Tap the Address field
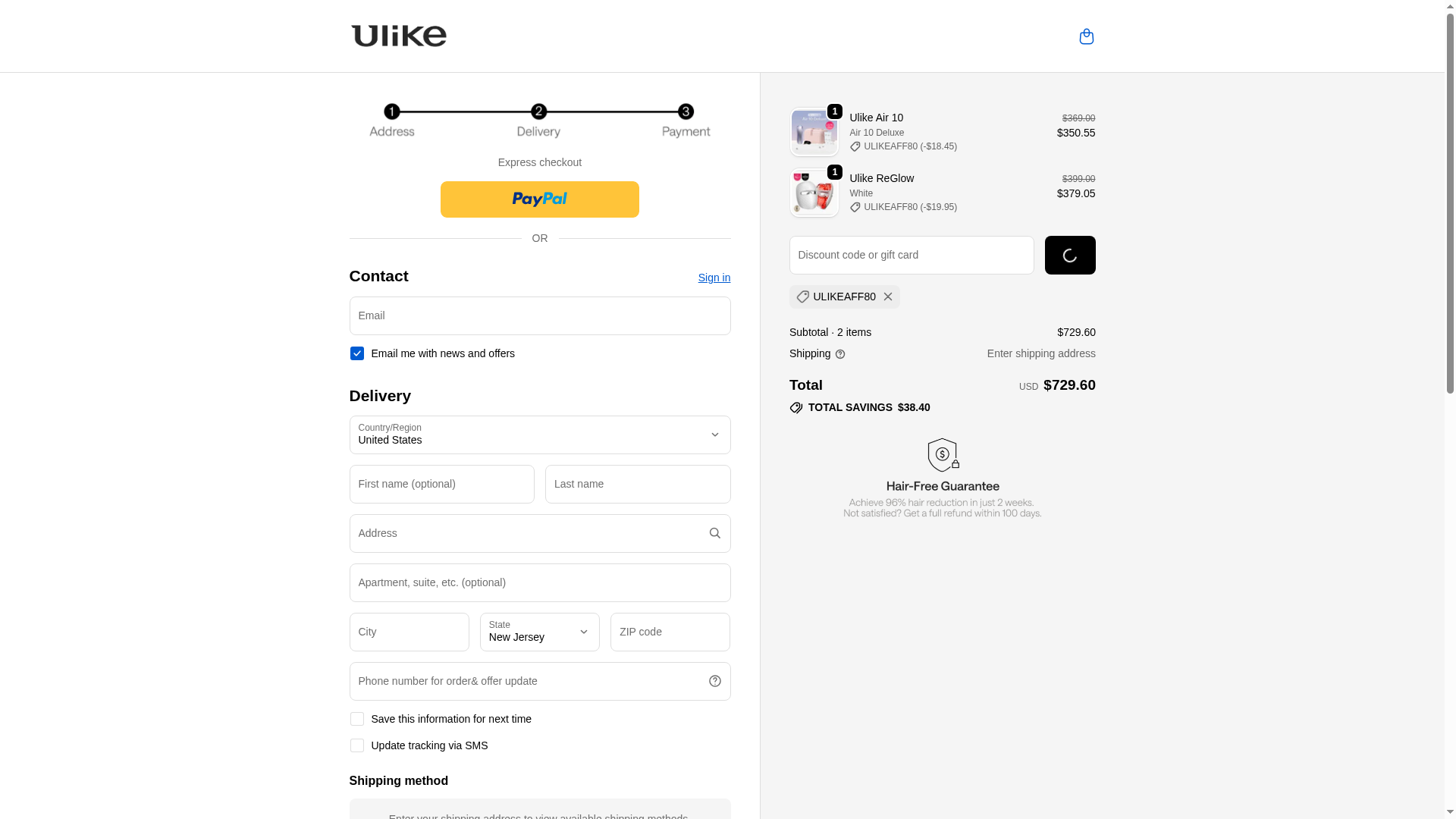 pyautogui.click(x=527, y=533)
